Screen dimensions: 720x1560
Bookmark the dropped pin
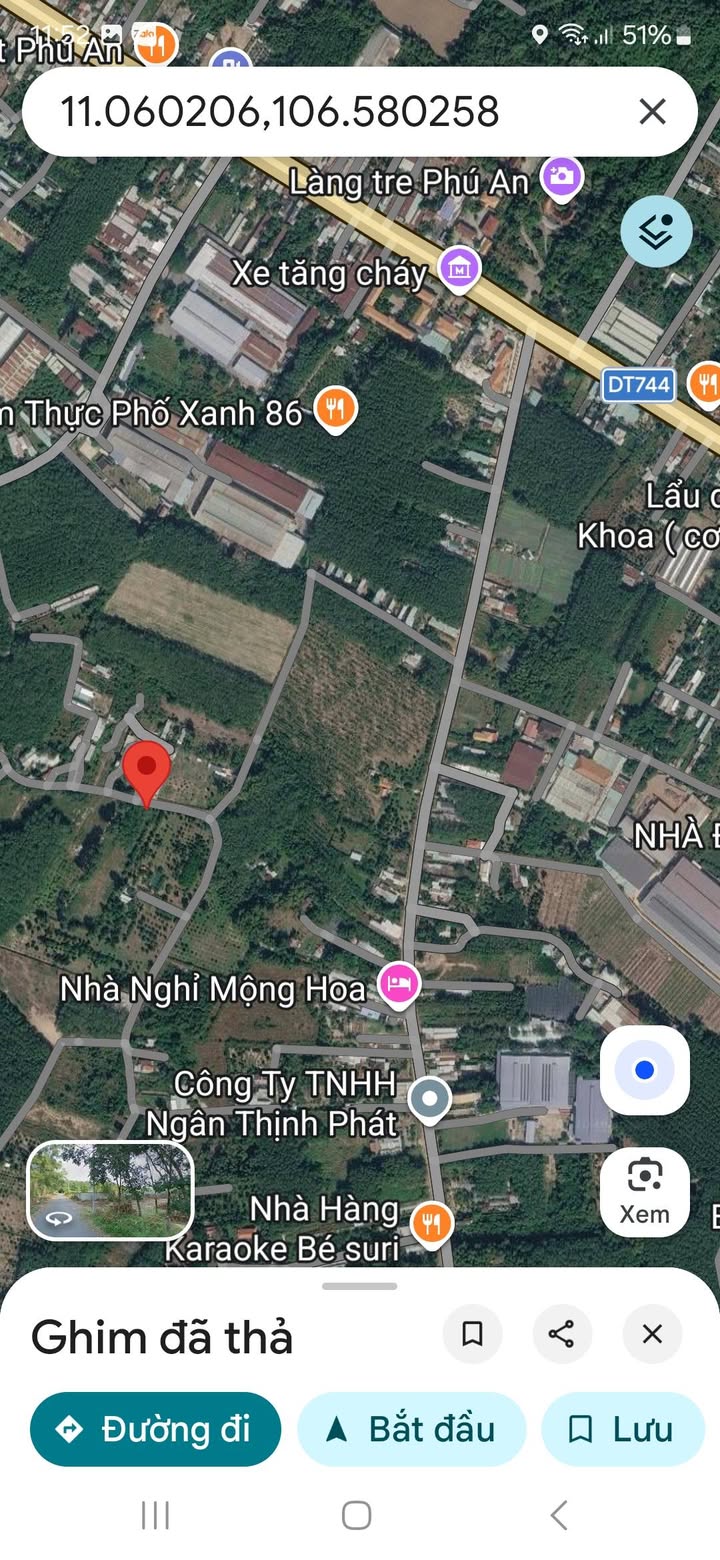click(472, 1333)
